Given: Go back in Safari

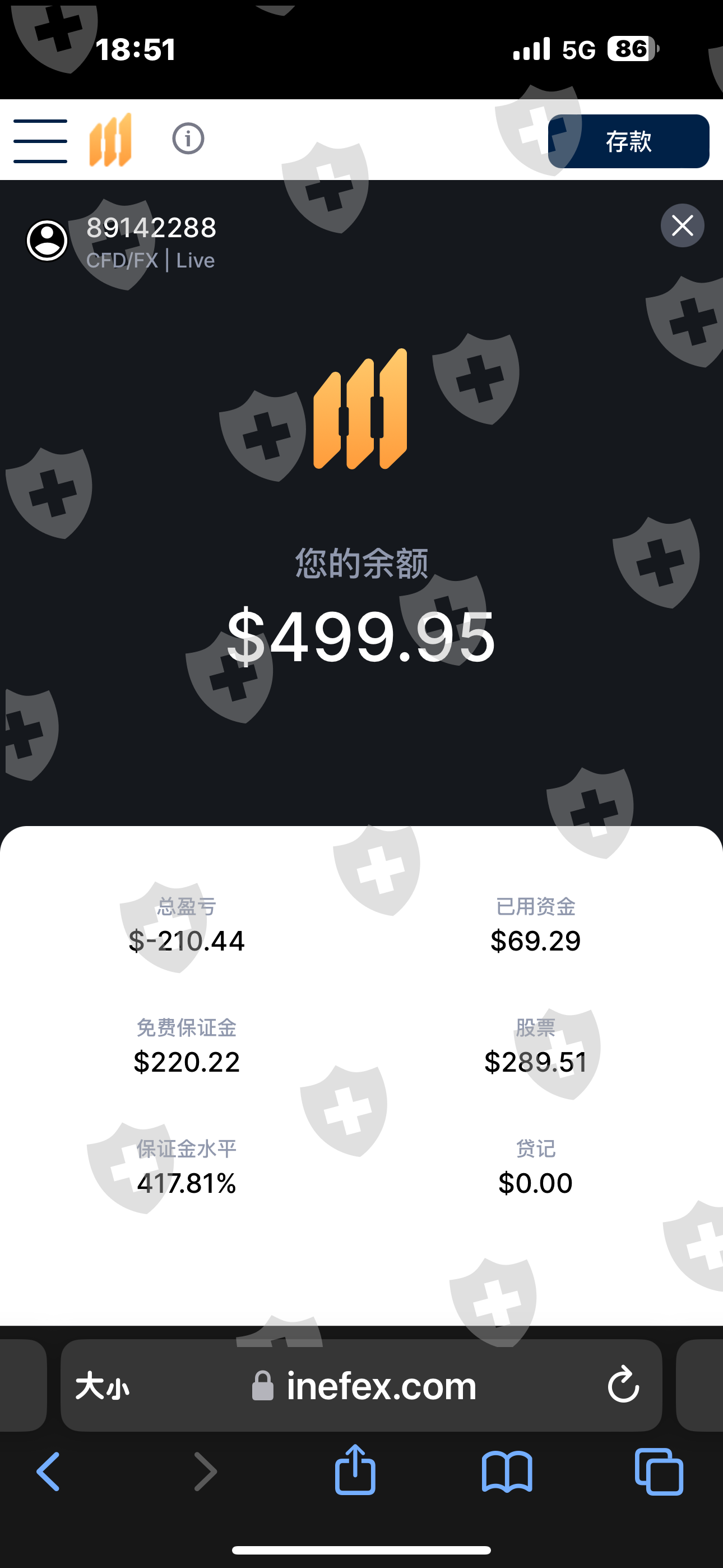Looking at the screenshot, I should (49, 1472).
